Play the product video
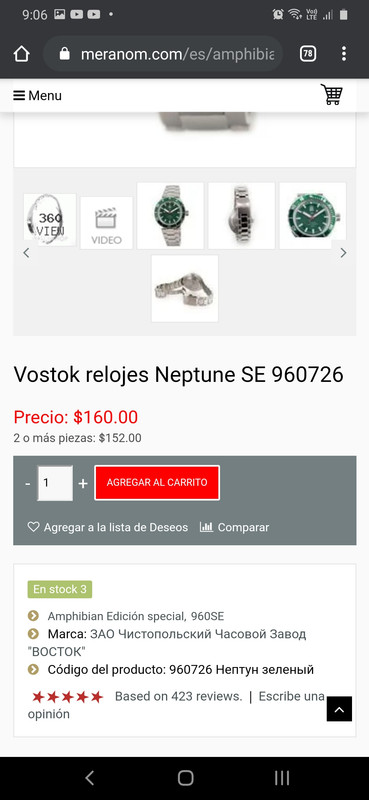369x800 pixels. (106, 223)
